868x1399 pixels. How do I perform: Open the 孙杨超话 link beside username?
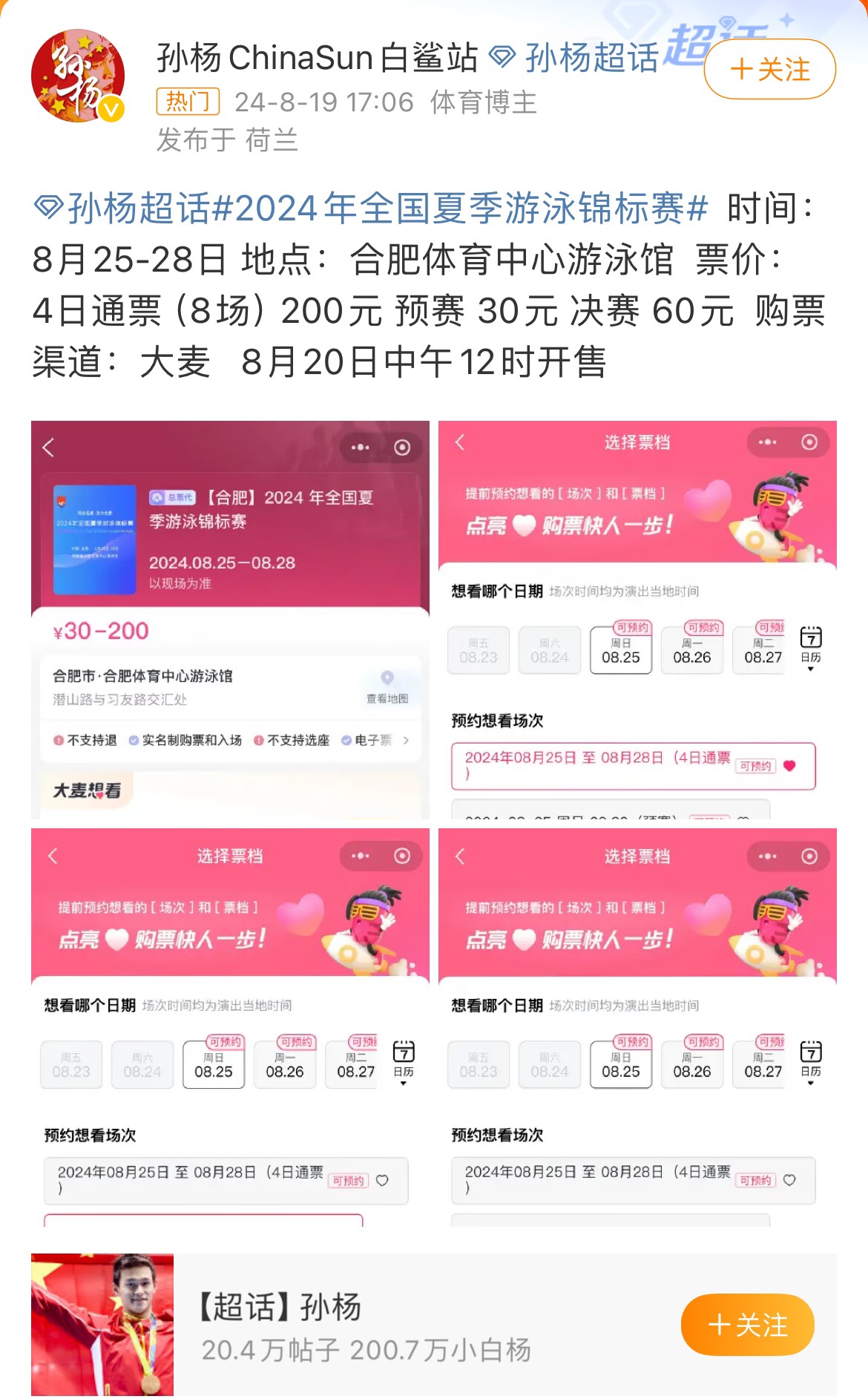pyautogui.click(x=575, y=58)
